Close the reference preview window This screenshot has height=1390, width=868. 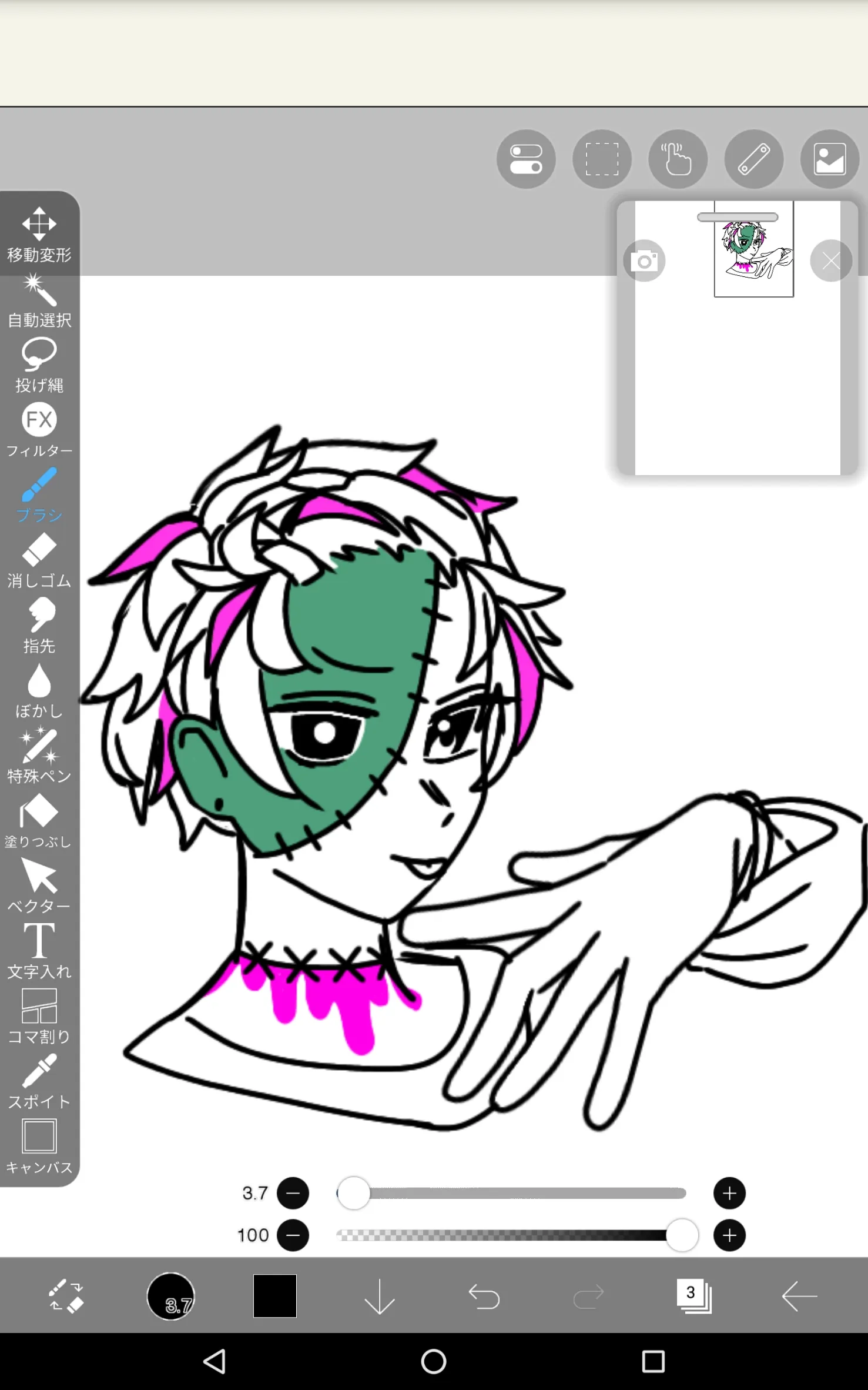(831, 260)
